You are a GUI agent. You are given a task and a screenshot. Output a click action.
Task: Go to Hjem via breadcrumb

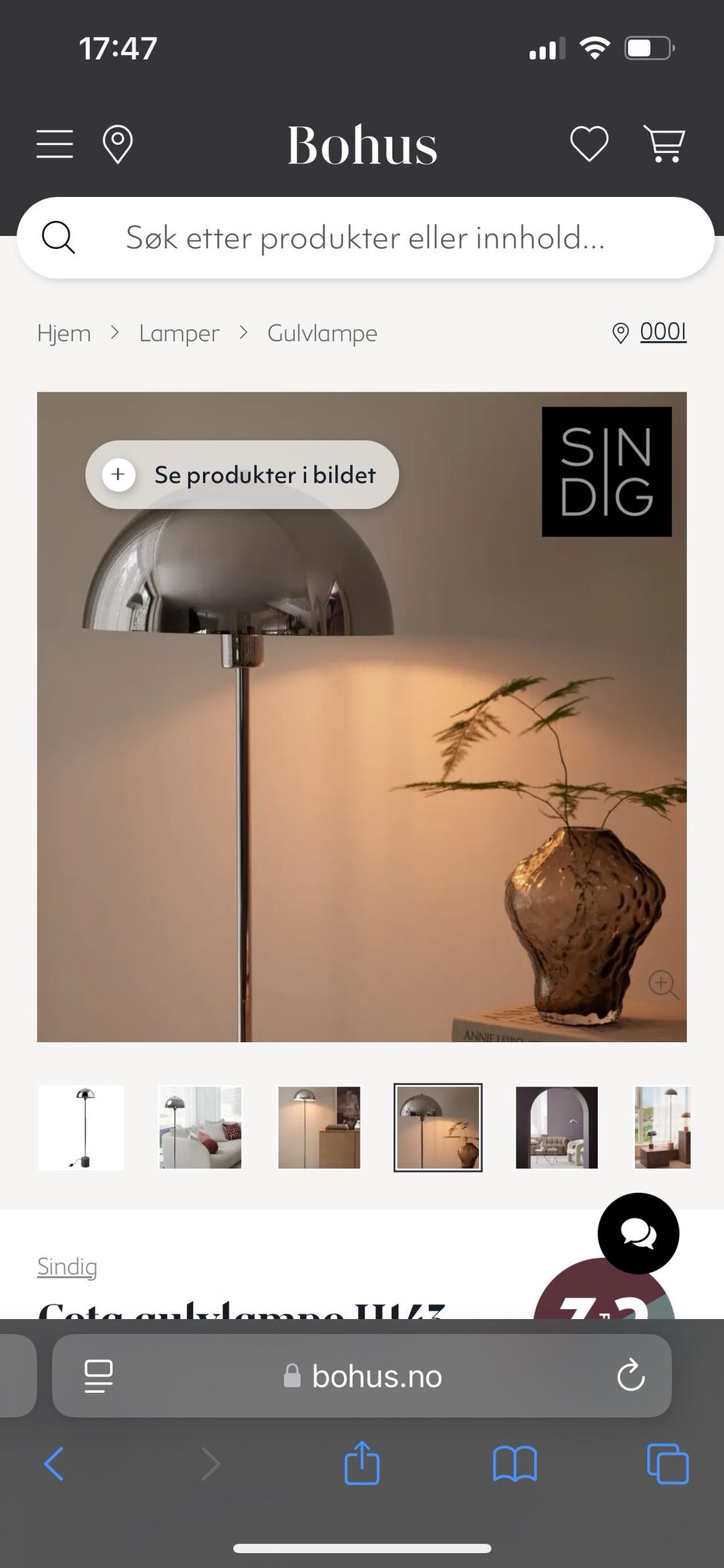point(63,333)
